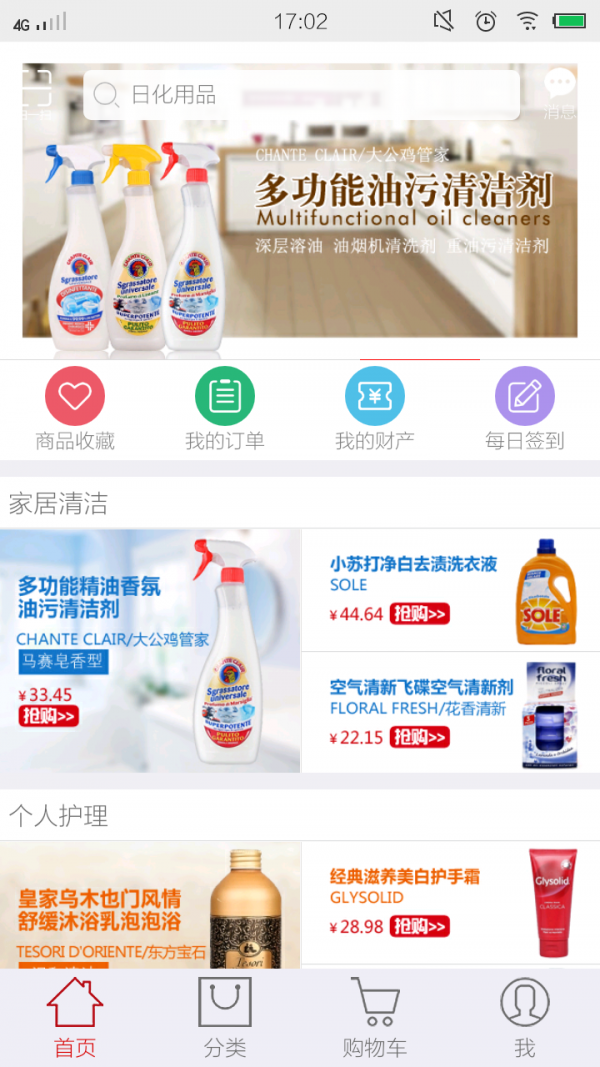
Task: Switch to the 分类 categories tab
Action: 225,1018
